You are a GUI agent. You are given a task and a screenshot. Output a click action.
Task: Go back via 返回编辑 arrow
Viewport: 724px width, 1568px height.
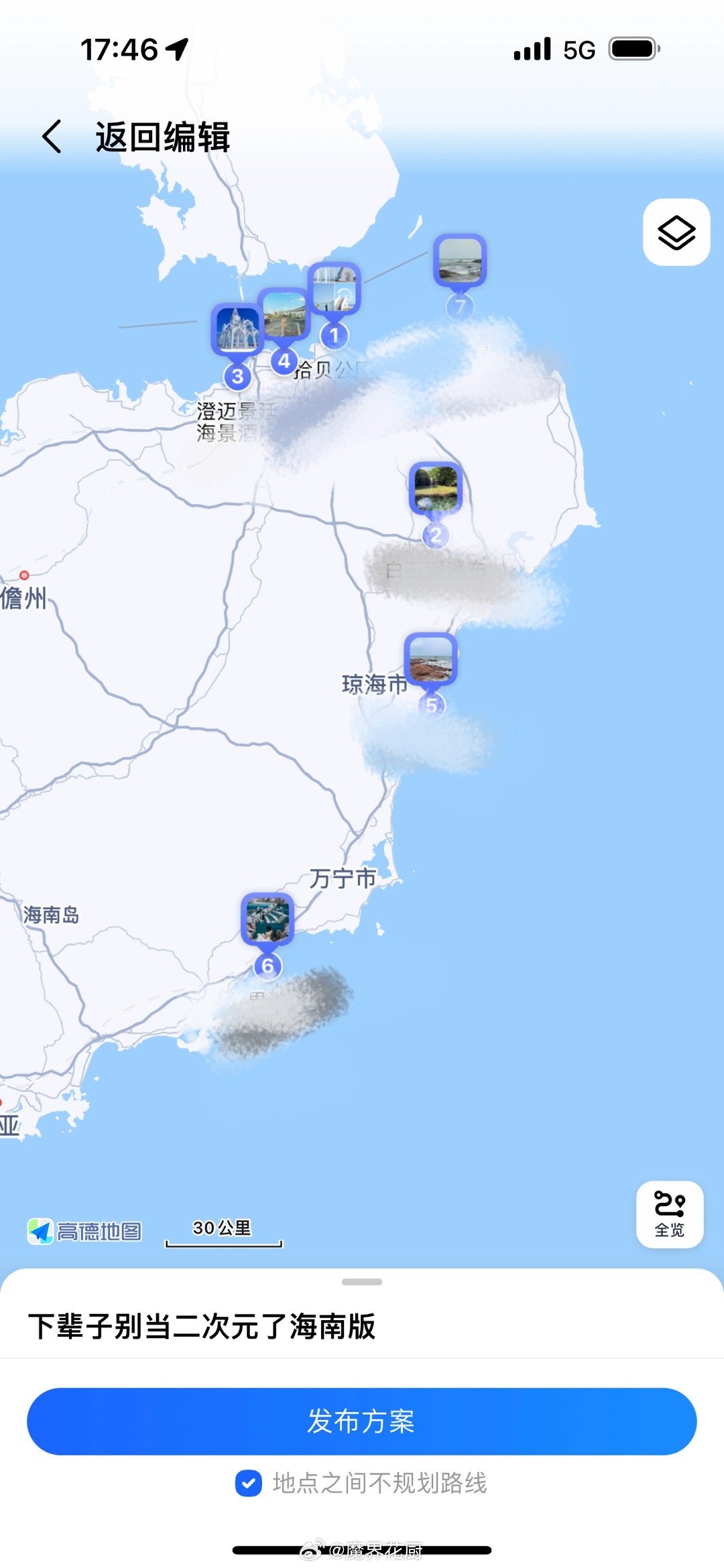(52, 137)
